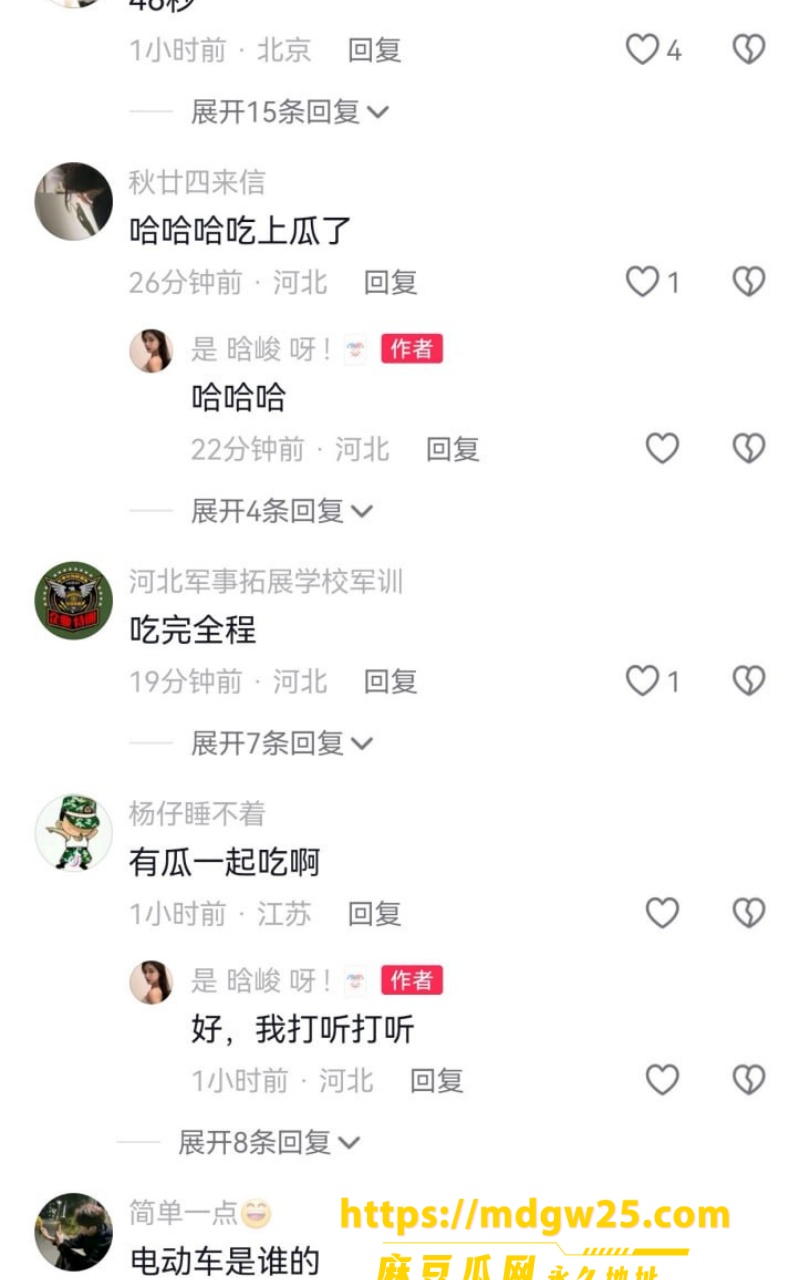Screen dimensions: 800x1280
Task: Like 杨仔睡不着's comment
Action: pos(662,913)
